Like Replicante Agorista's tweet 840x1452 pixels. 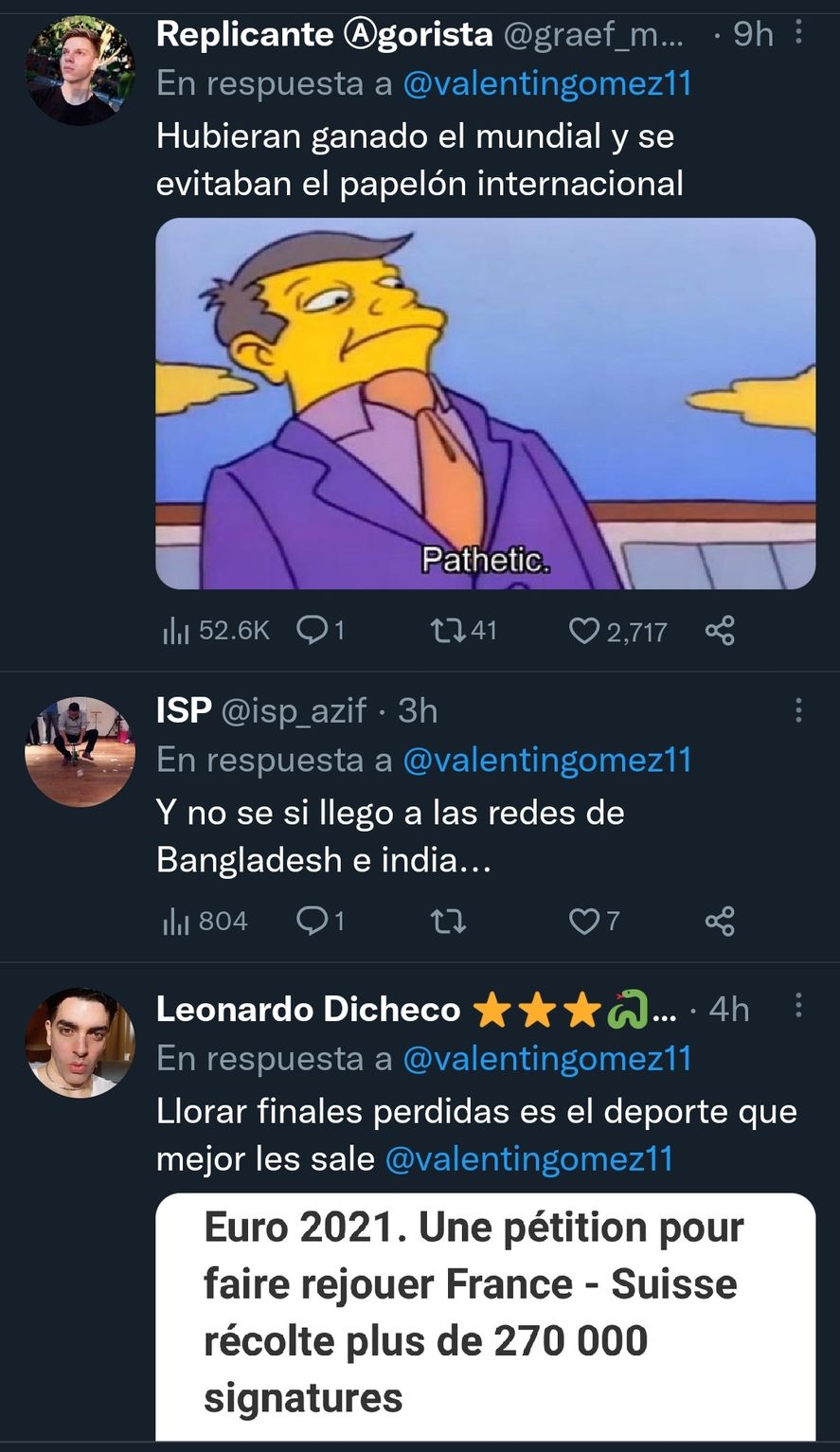click(585, 629)
